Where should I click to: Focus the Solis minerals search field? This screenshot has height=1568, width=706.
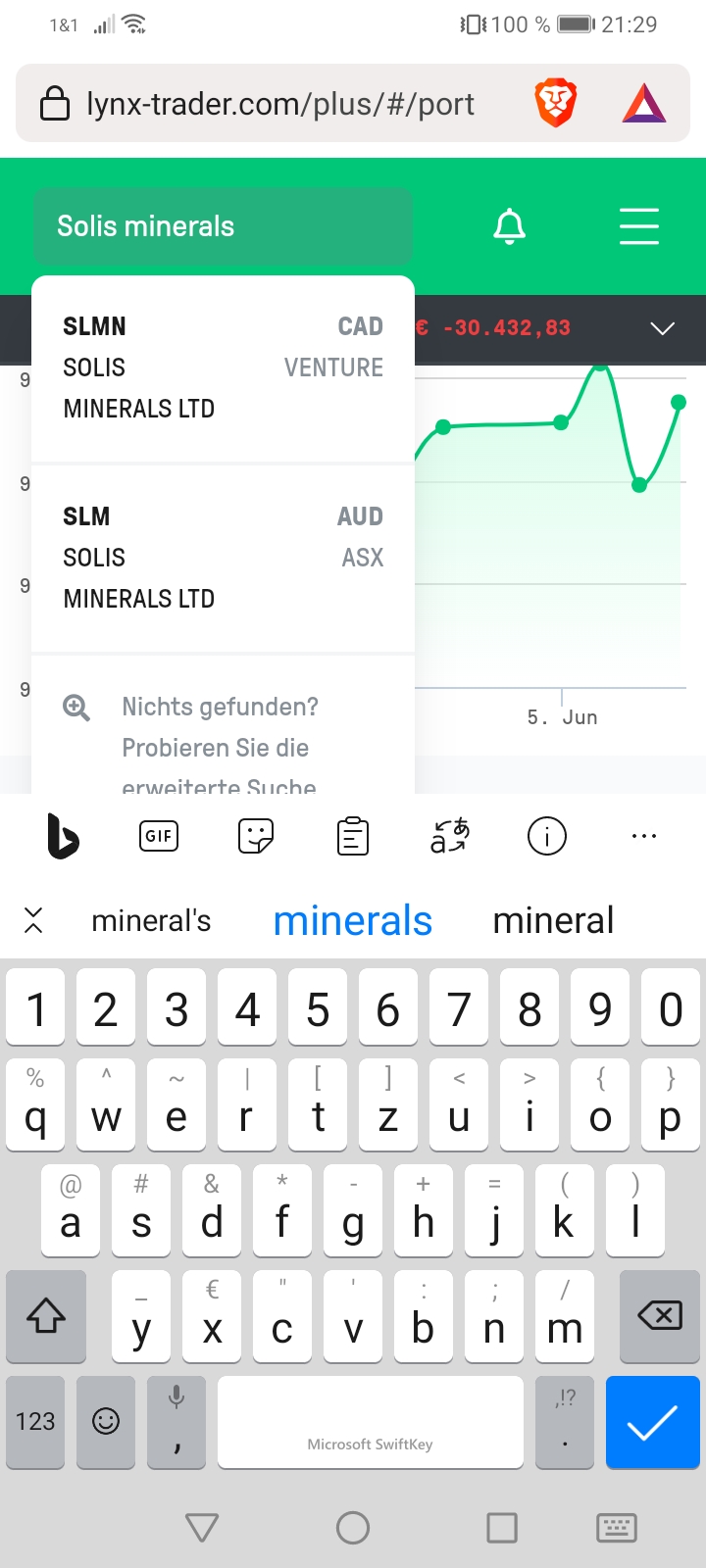click(x=223, y=226)
